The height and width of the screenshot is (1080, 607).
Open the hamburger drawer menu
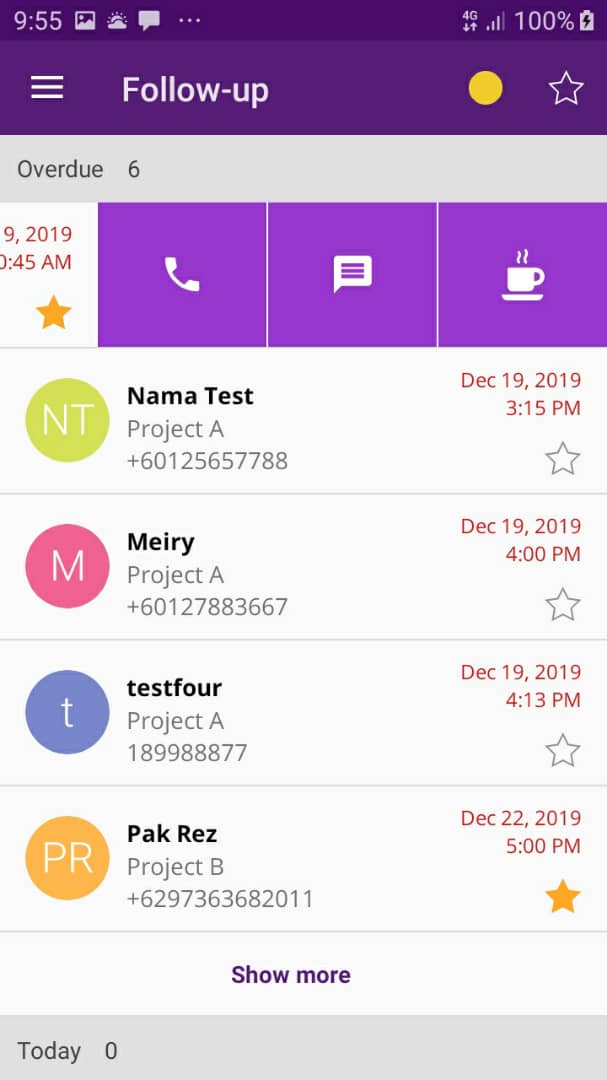(48, 88)
